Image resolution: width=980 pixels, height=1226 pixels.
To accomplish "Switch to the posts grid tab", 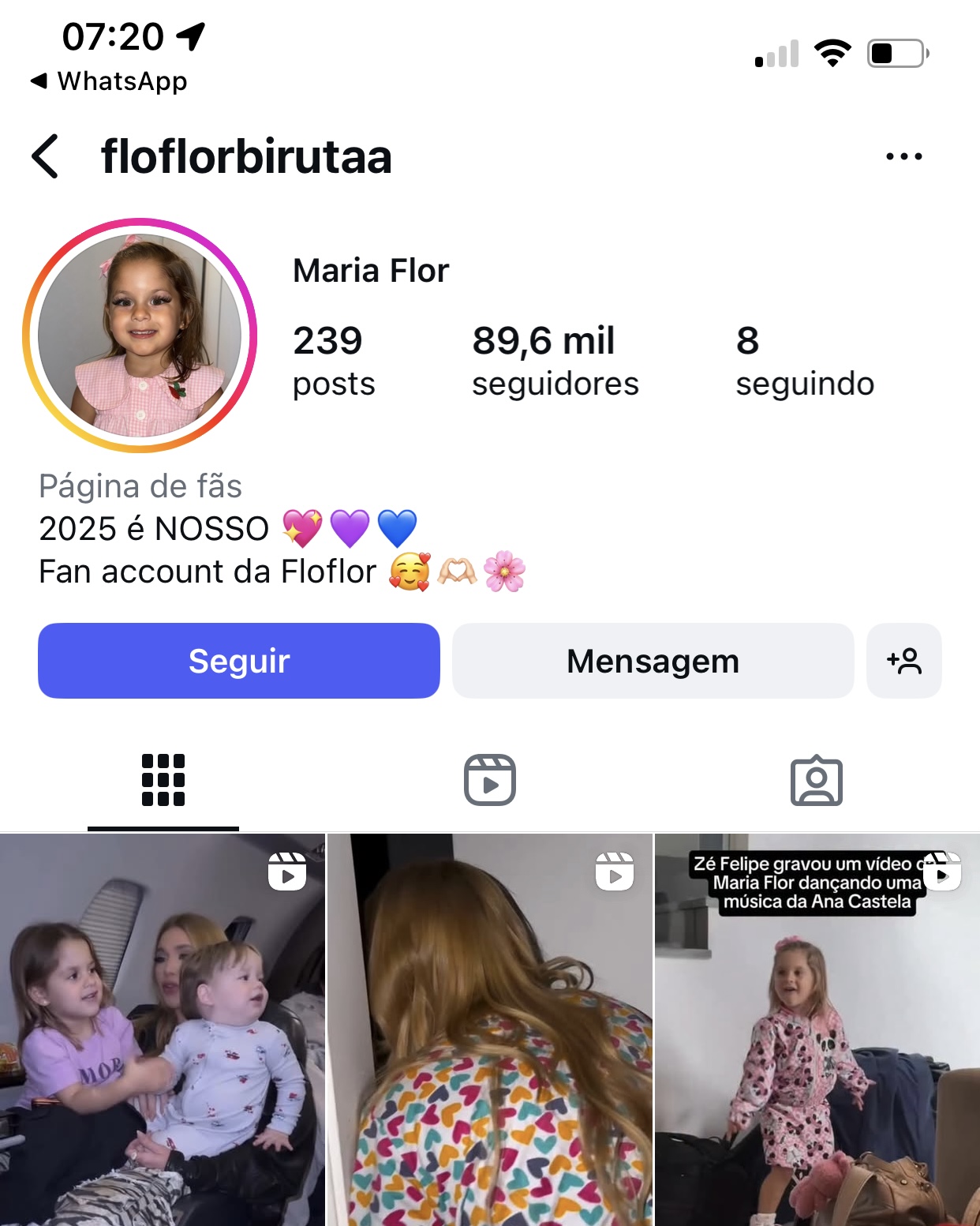I will click(163, 780).
